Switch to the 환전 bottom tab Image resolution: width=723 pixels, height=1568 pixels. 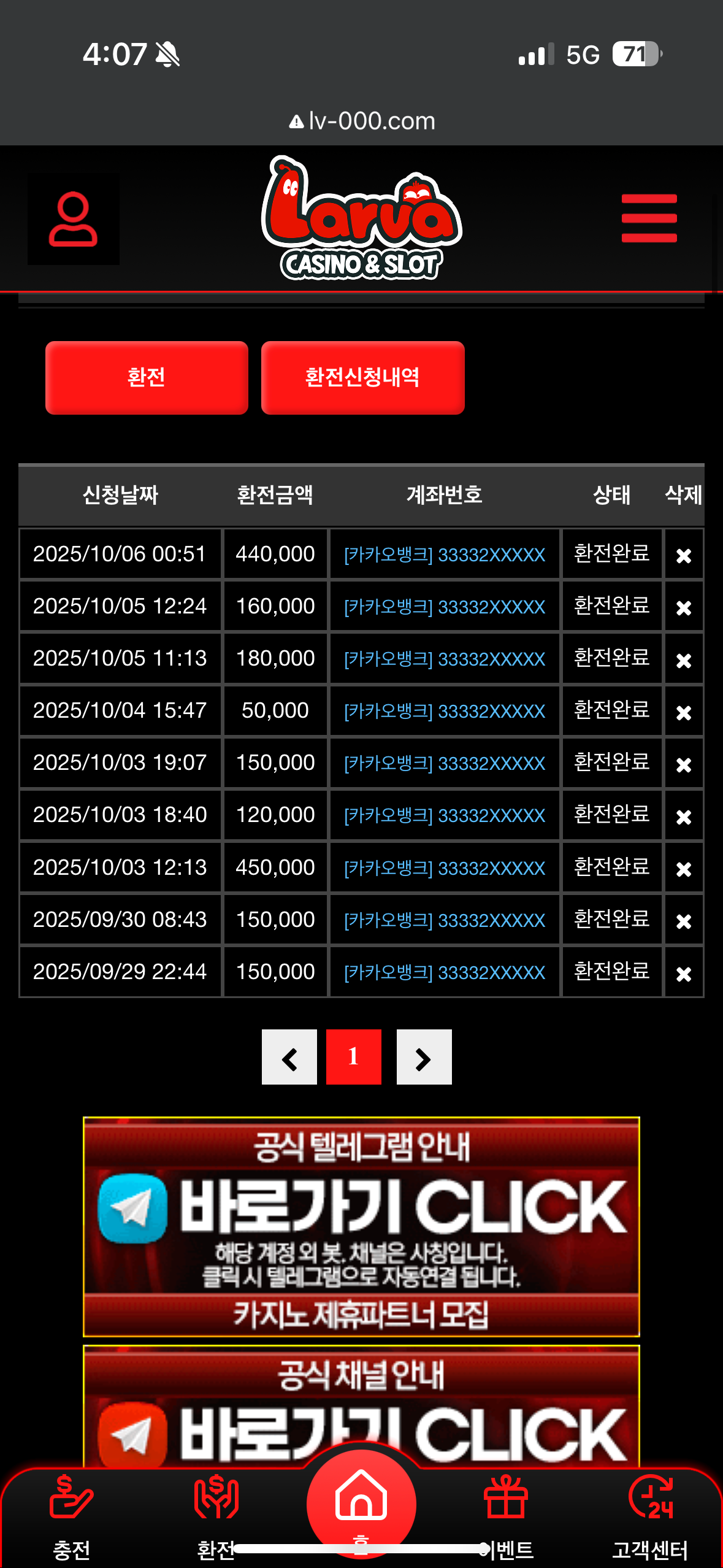click(216, 1516)
